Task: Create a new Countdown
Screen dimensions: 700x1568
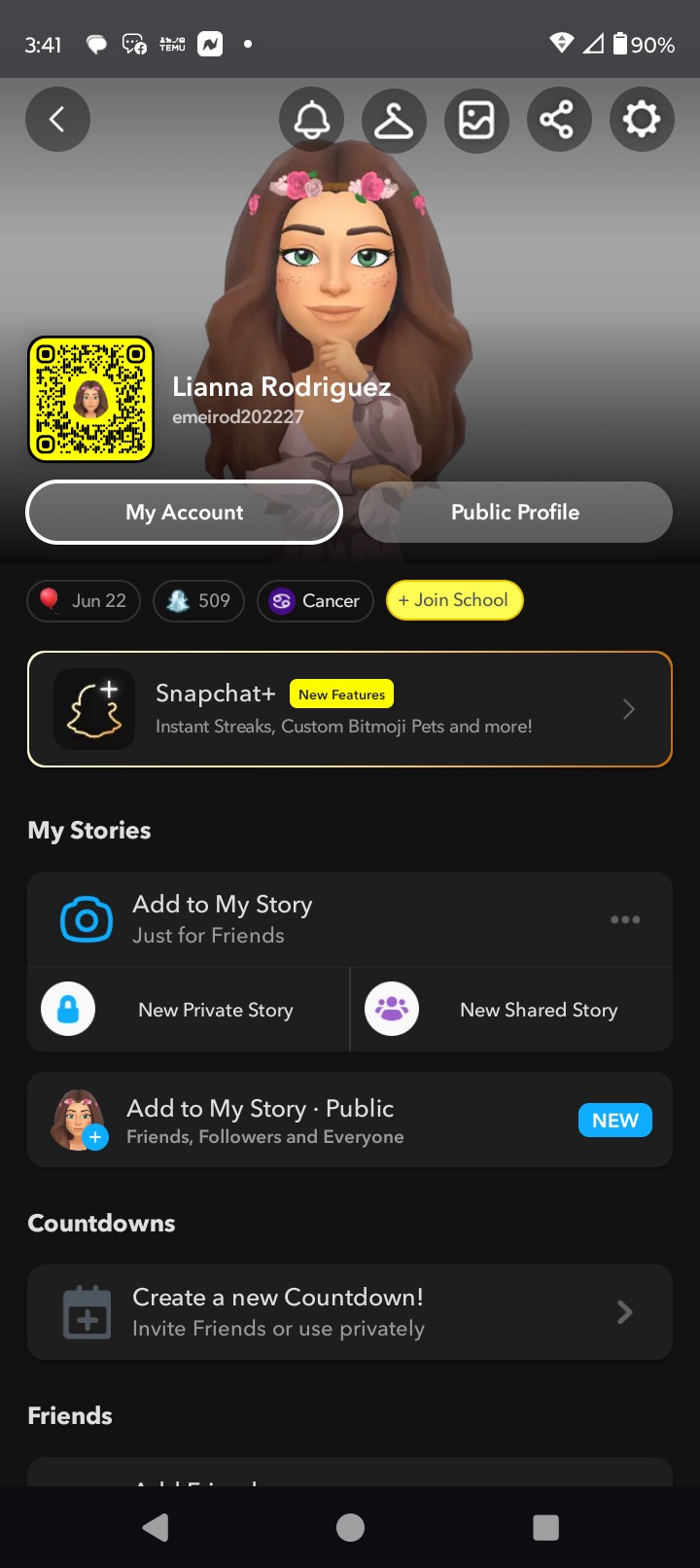Action: click(x=350, y=1312)
